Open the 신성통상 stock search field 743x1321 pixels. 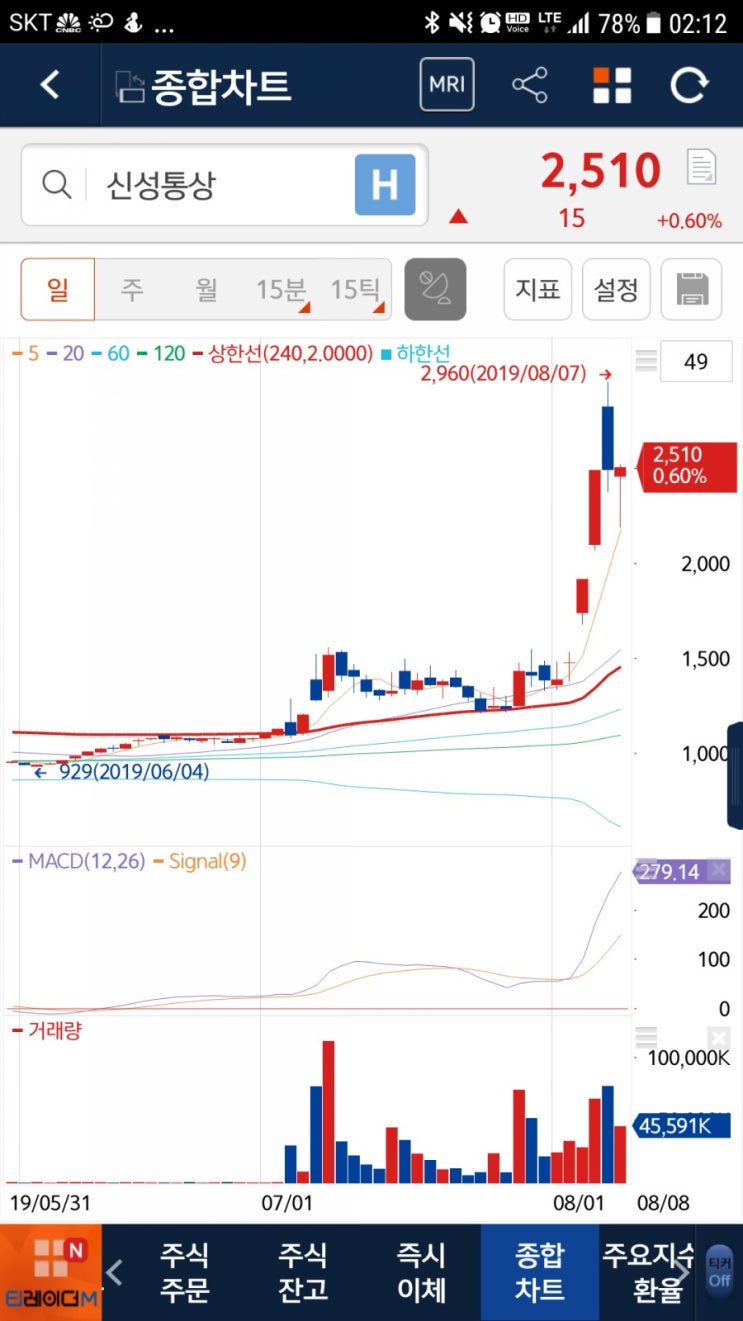[224, 185]
